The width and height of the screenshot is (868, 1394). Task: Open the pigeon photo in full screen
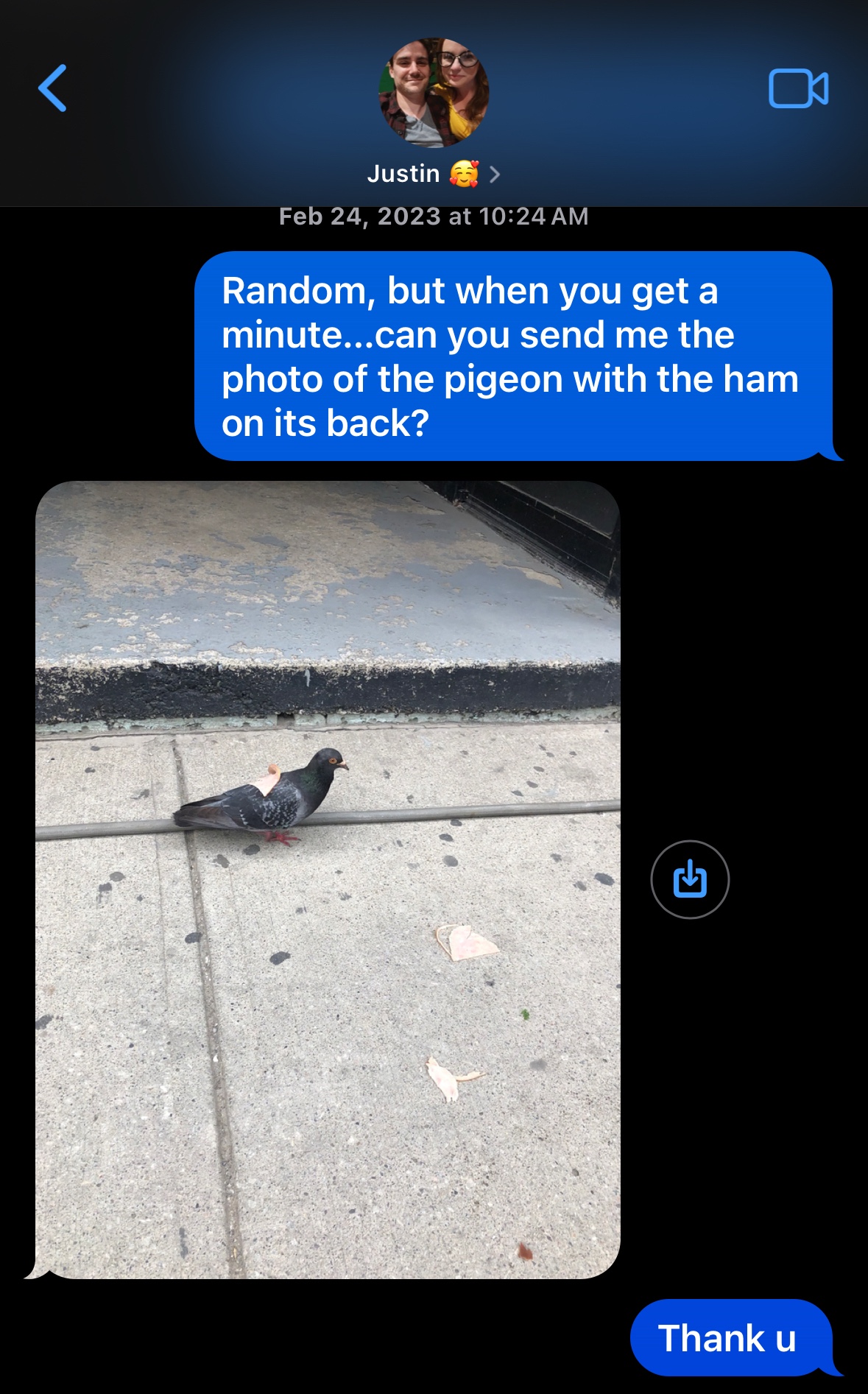point(328,879)
